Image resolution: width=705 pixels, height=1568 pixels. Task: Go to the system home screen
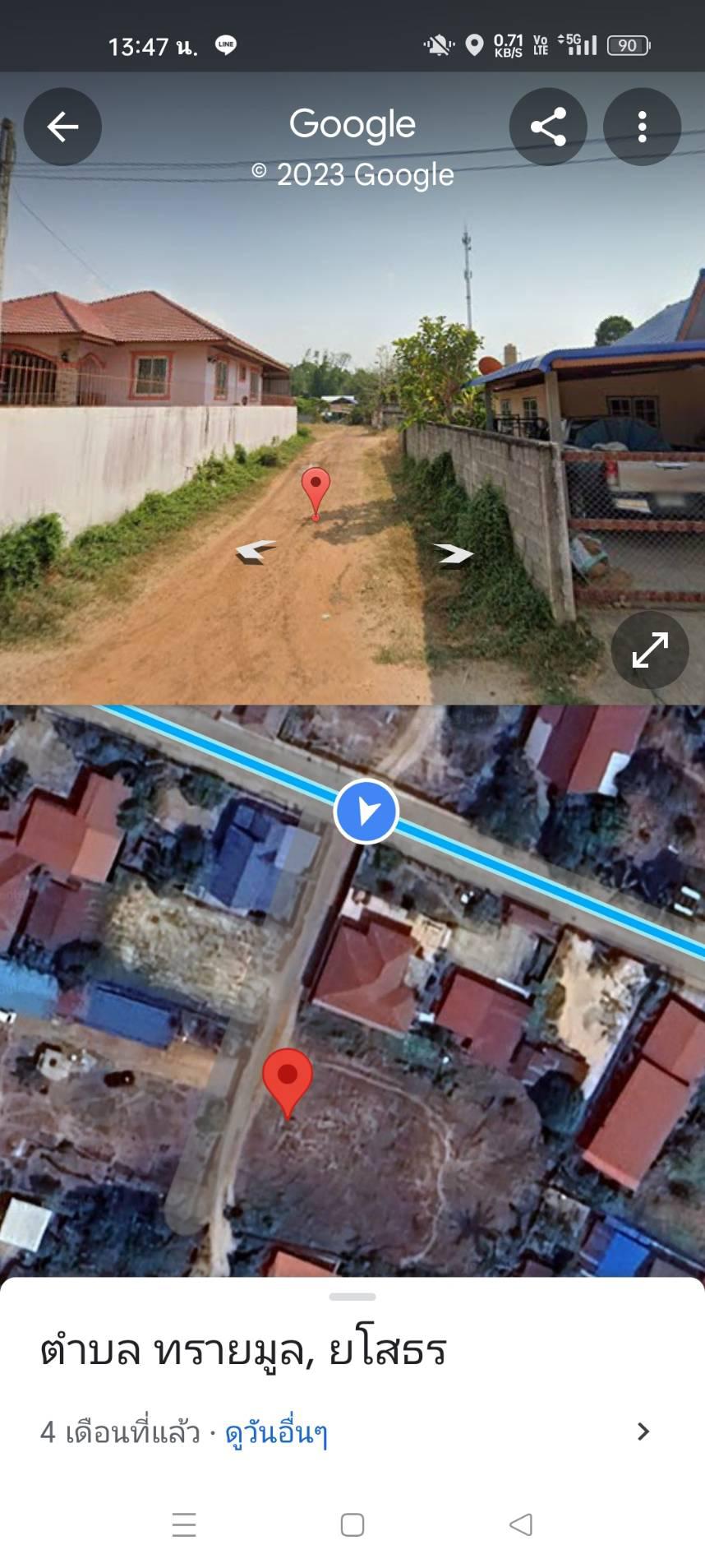[352, 1524]
